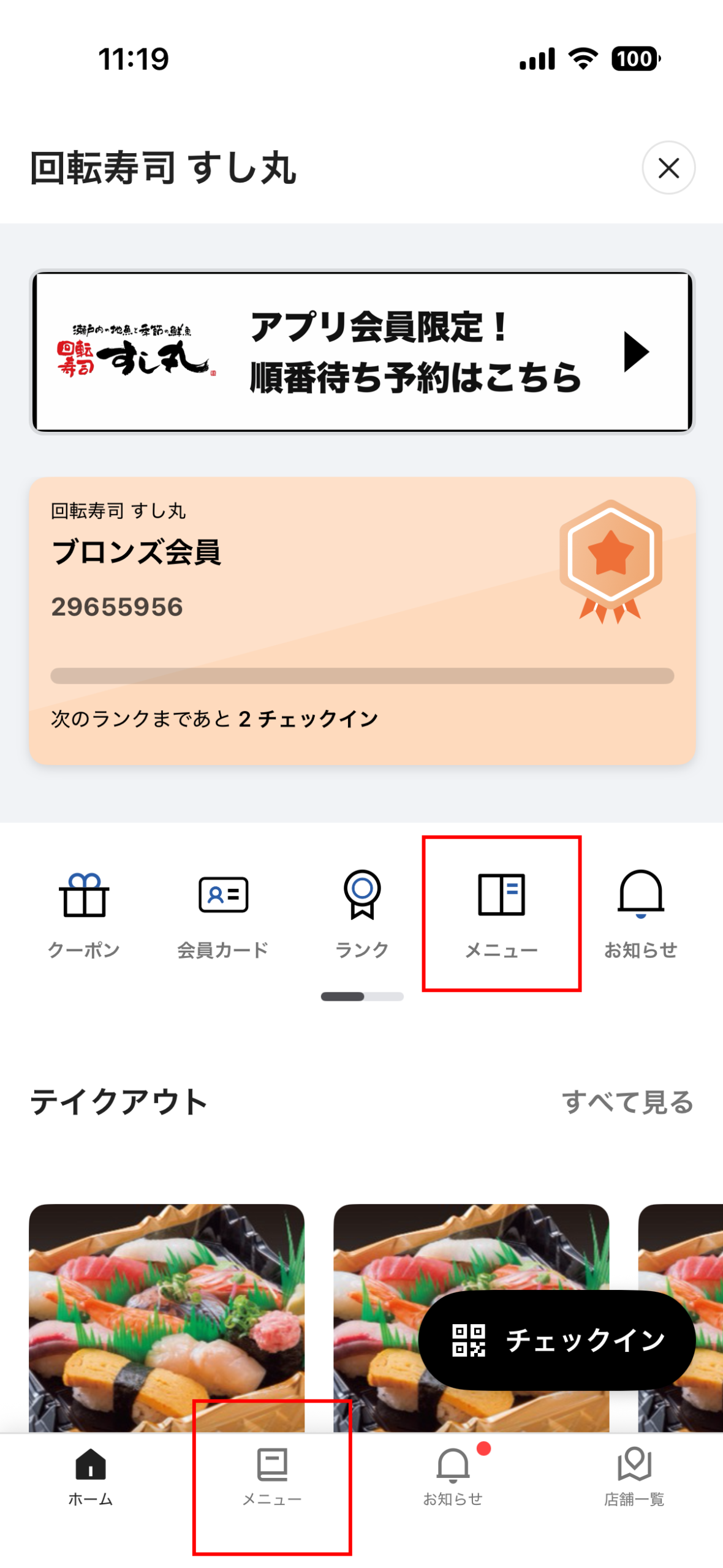Show the 会員カード shortcut
The image size is (723, 1568).
(223, 911)
